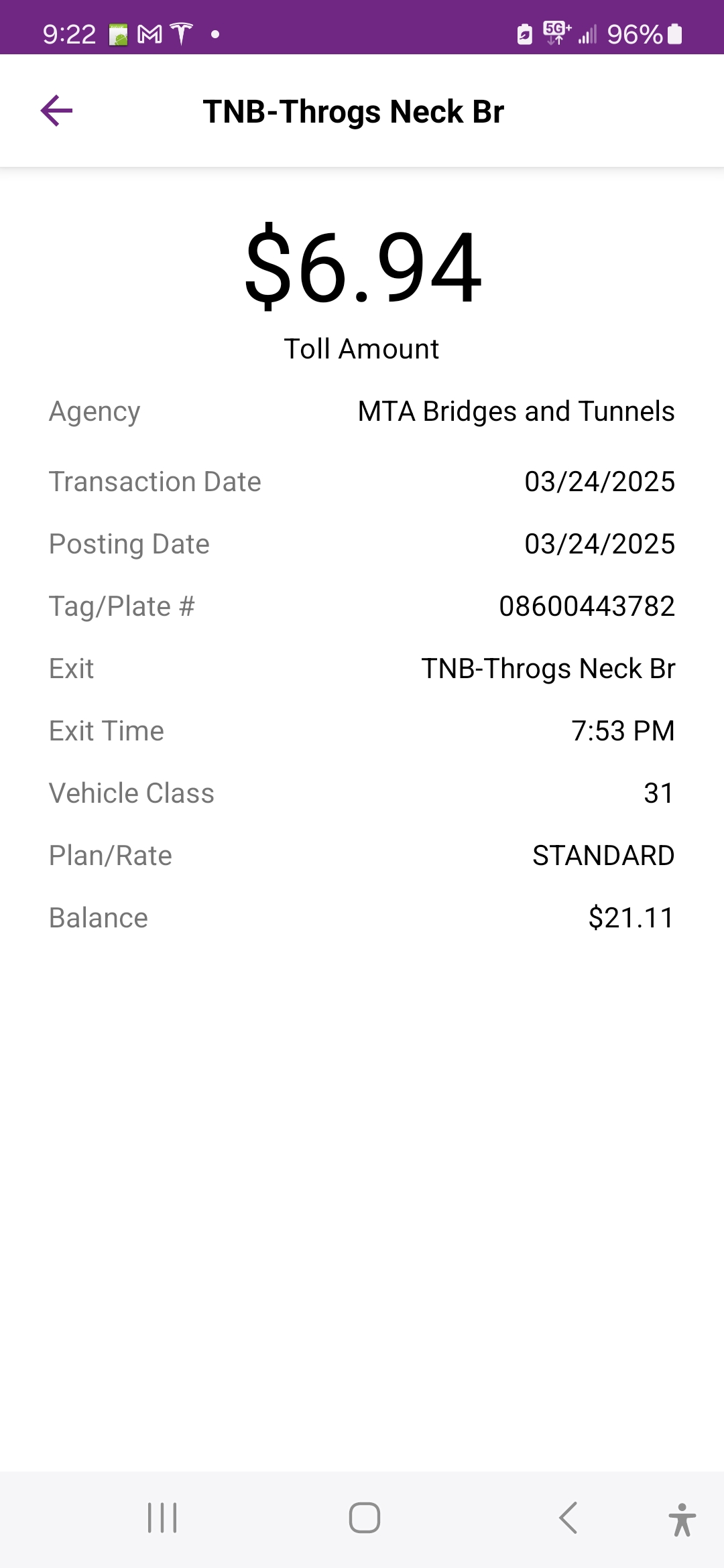Tap the system back chevron
724x1568 pixels.
[x=568, y=1518]
